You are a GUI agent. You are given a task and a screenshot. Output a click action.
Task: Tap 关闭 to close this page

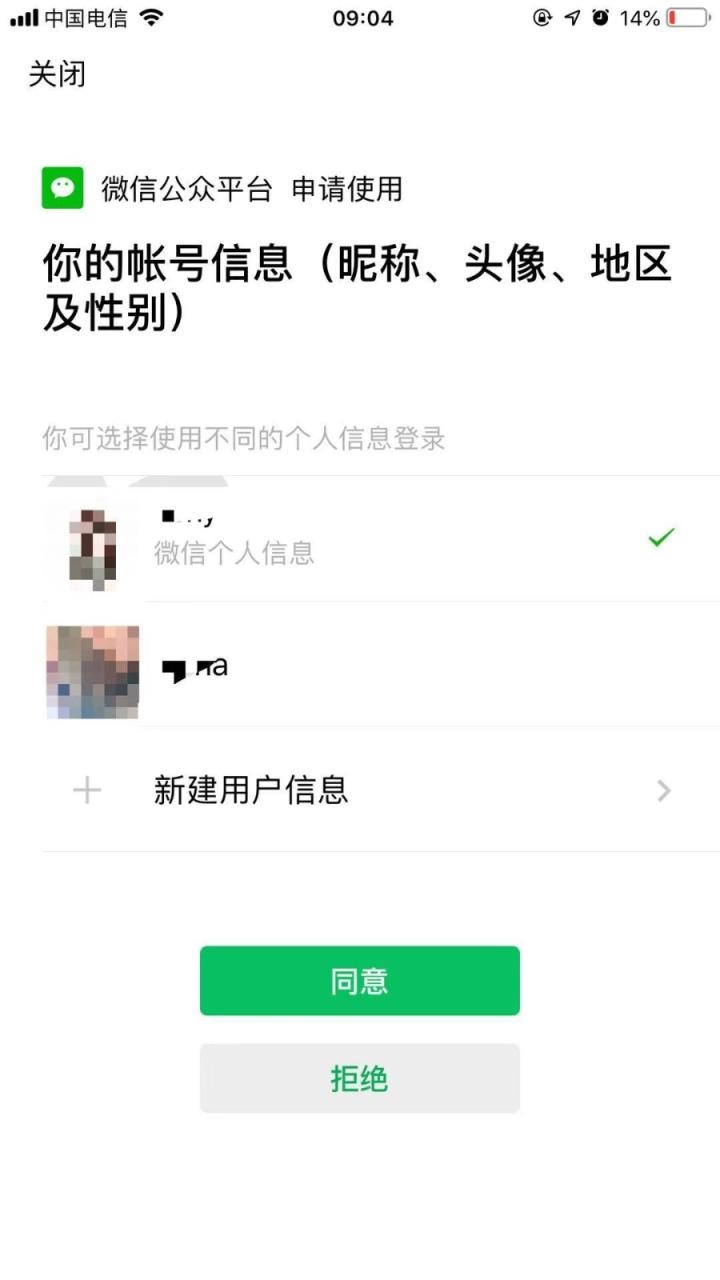click(x=56, y=74)
